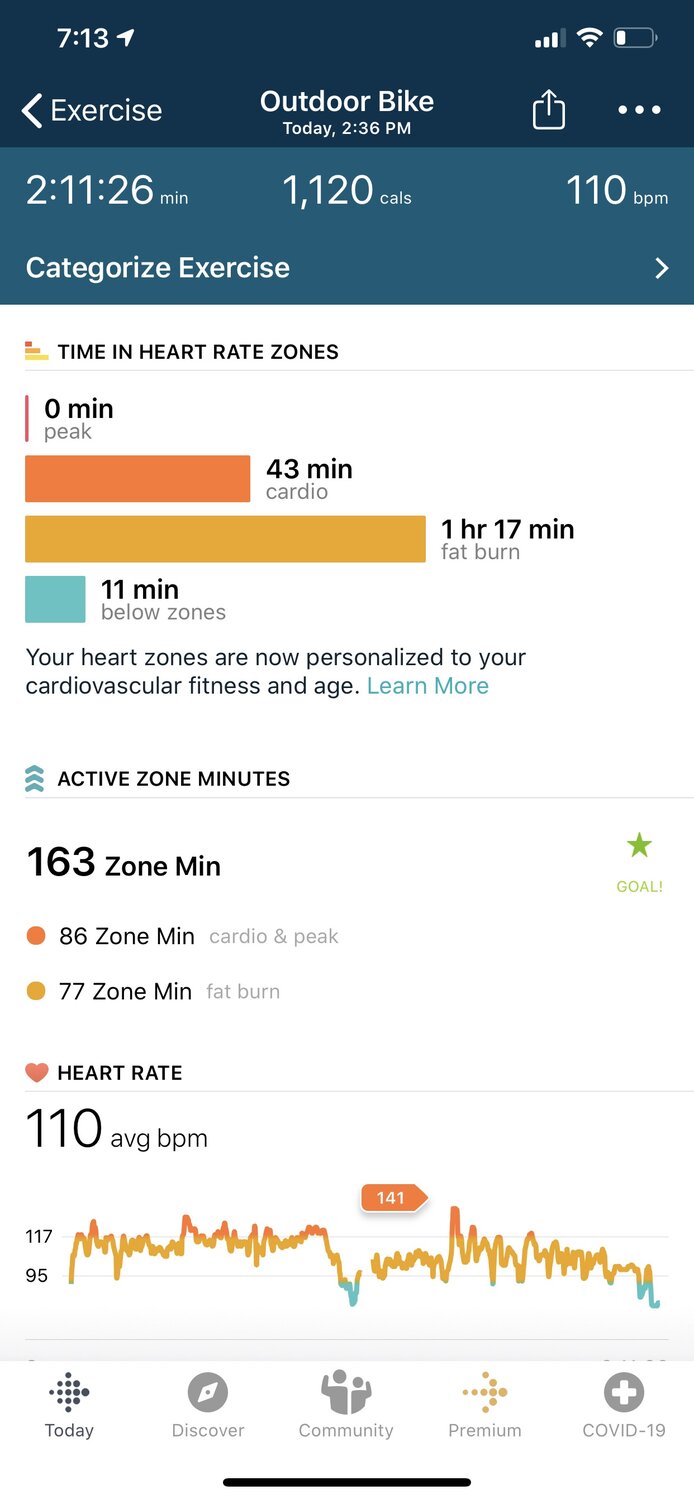Open the Community tab
Screen dimensions: 694x1500
(346, 1405)
